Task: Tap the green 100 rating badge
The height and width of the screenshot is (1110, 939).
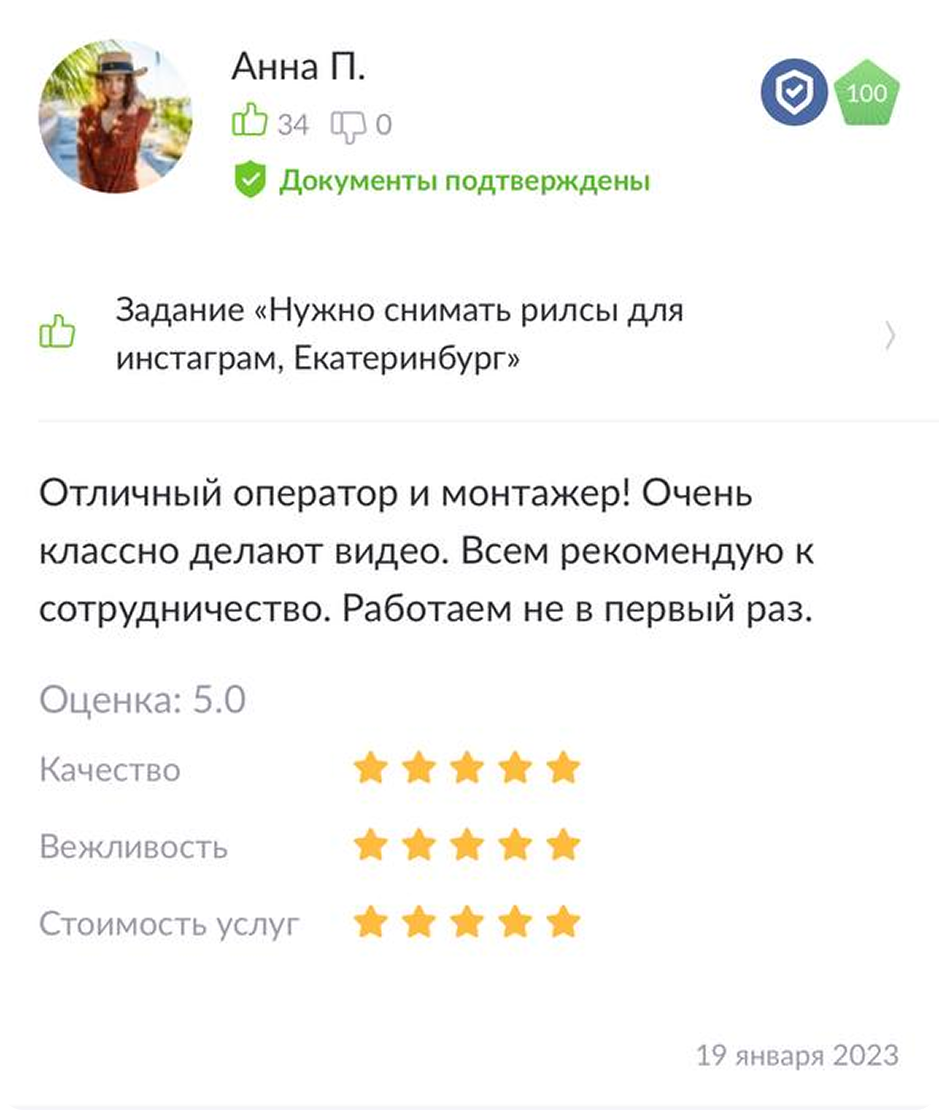Action: point(866,93)
